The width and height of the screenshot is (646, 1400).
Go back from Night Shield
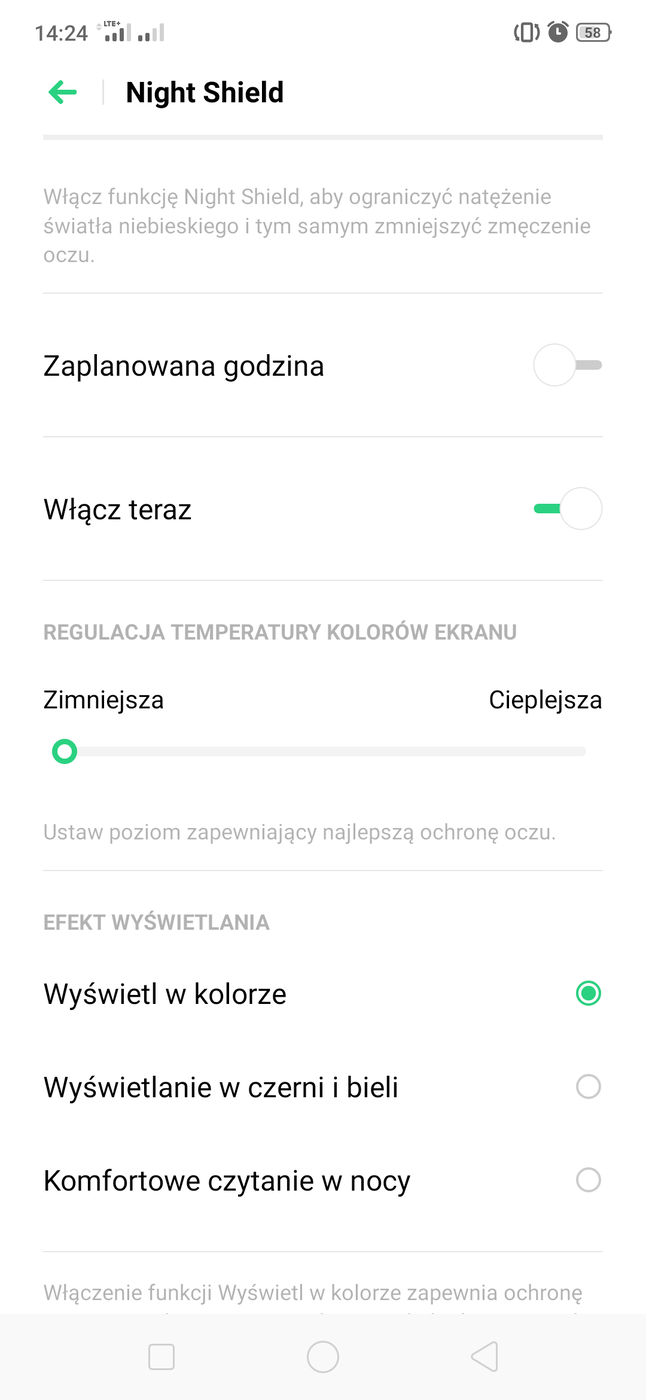click(62, 93)
